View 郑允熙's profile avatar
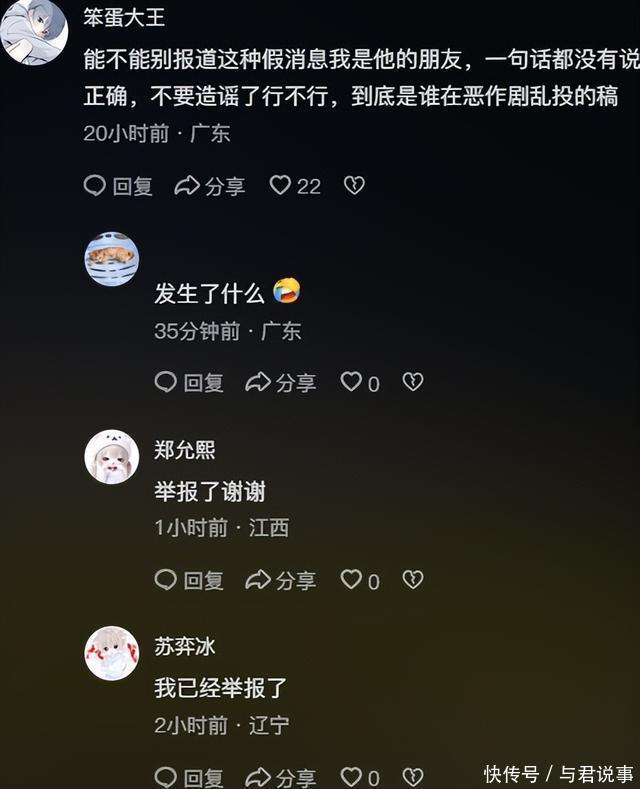Image resolution: width=640 pixels, height=789 pixels. pos(111,457)
